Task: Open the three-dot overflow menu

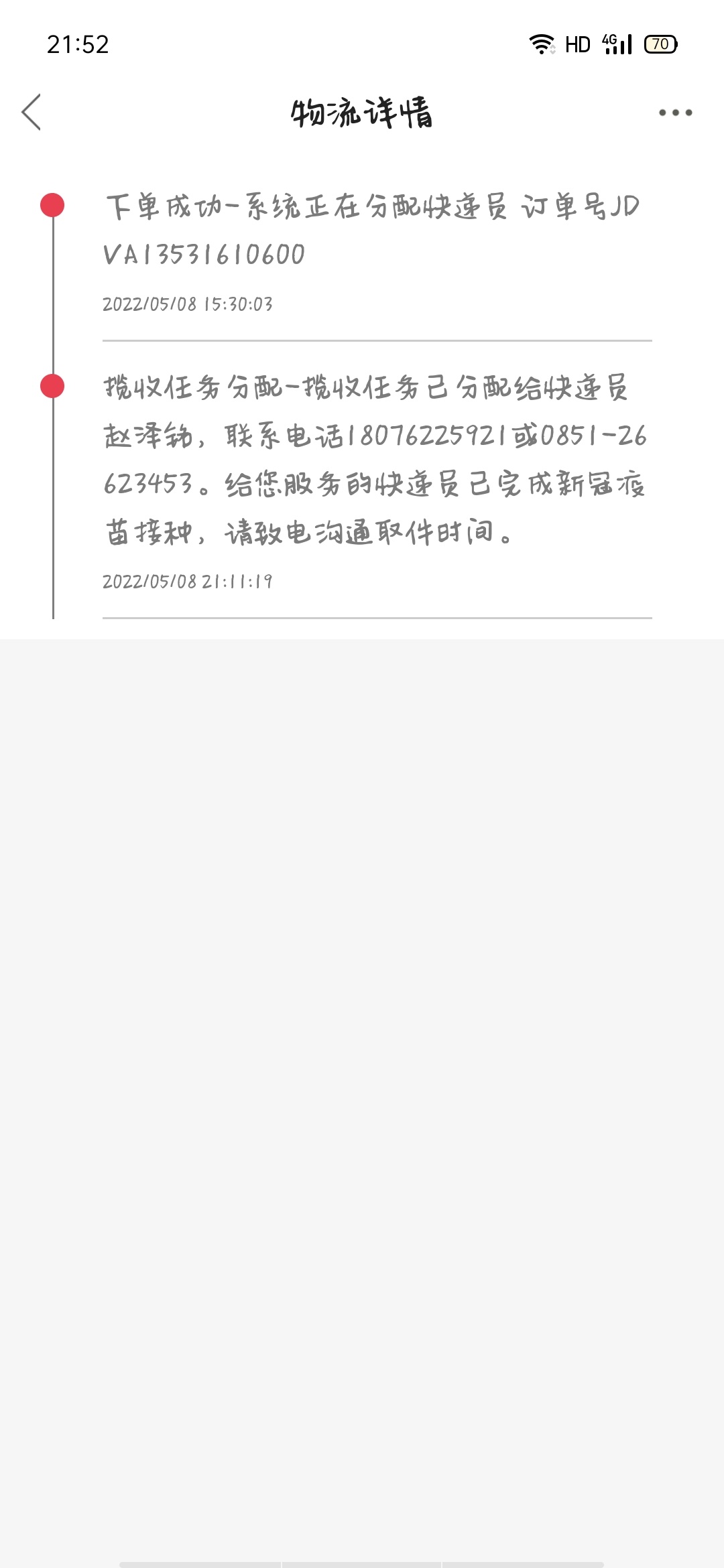Action: coord(674,113)
